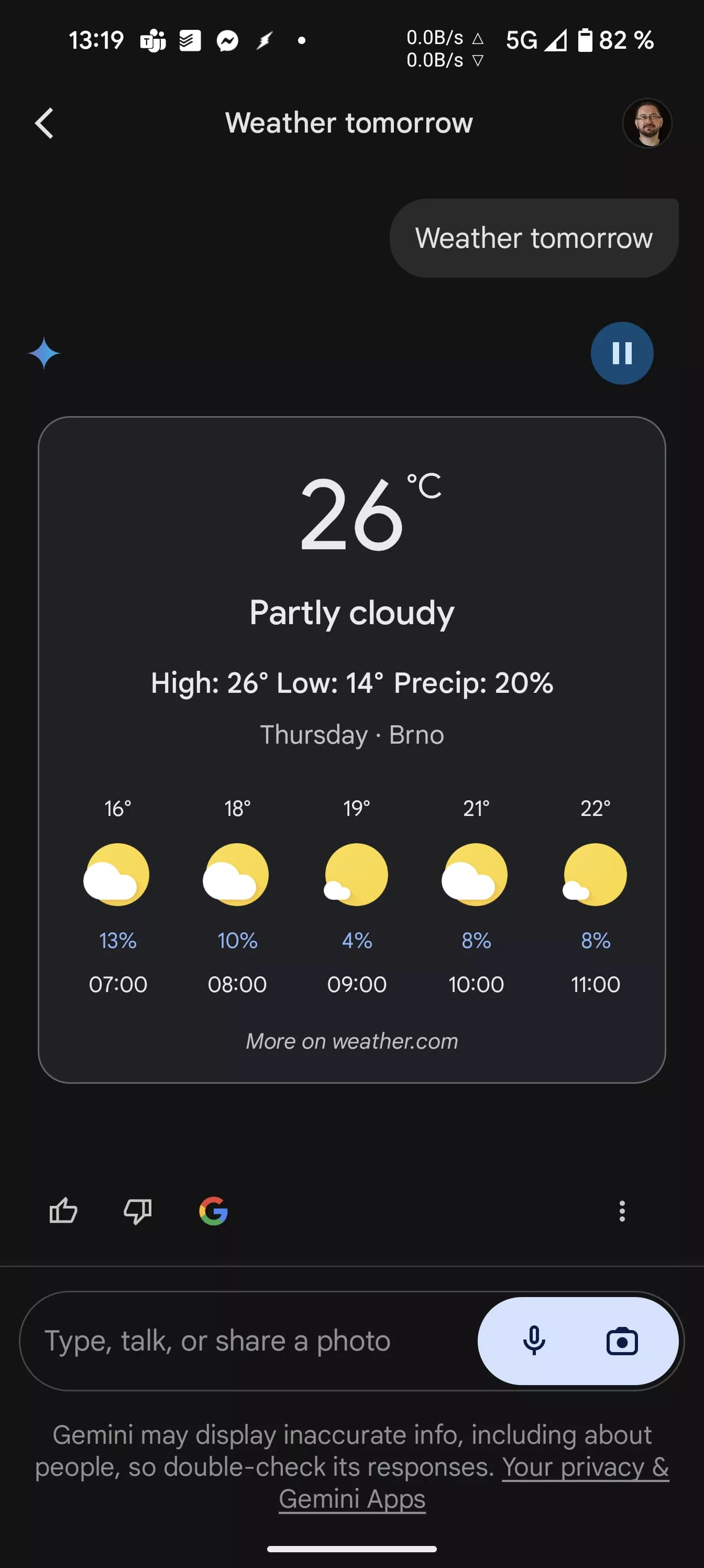The image size is (704, 1568).
Task: Pause the spoken response
Action: [622, 353]
